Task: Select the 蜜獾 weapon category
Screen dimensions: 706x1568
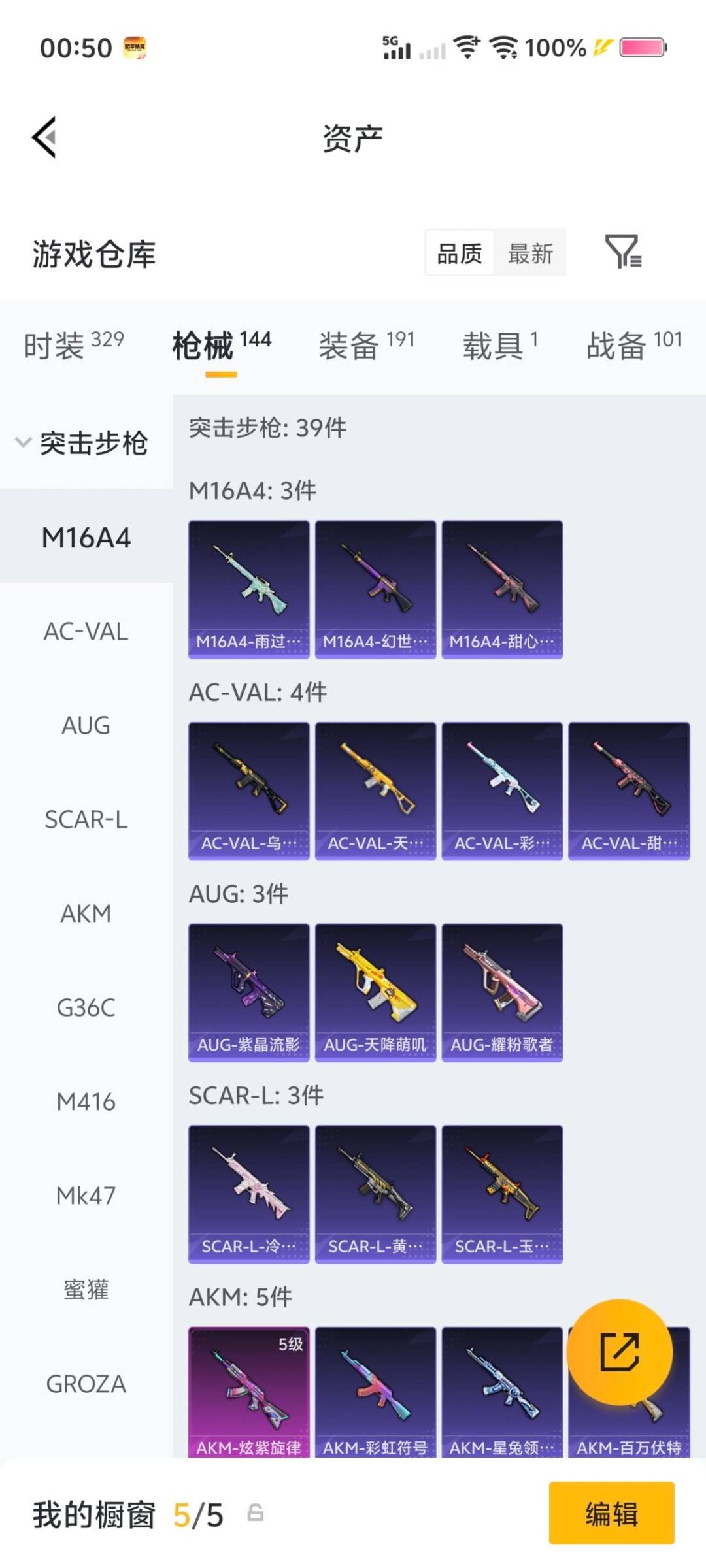Action: 86,1289
